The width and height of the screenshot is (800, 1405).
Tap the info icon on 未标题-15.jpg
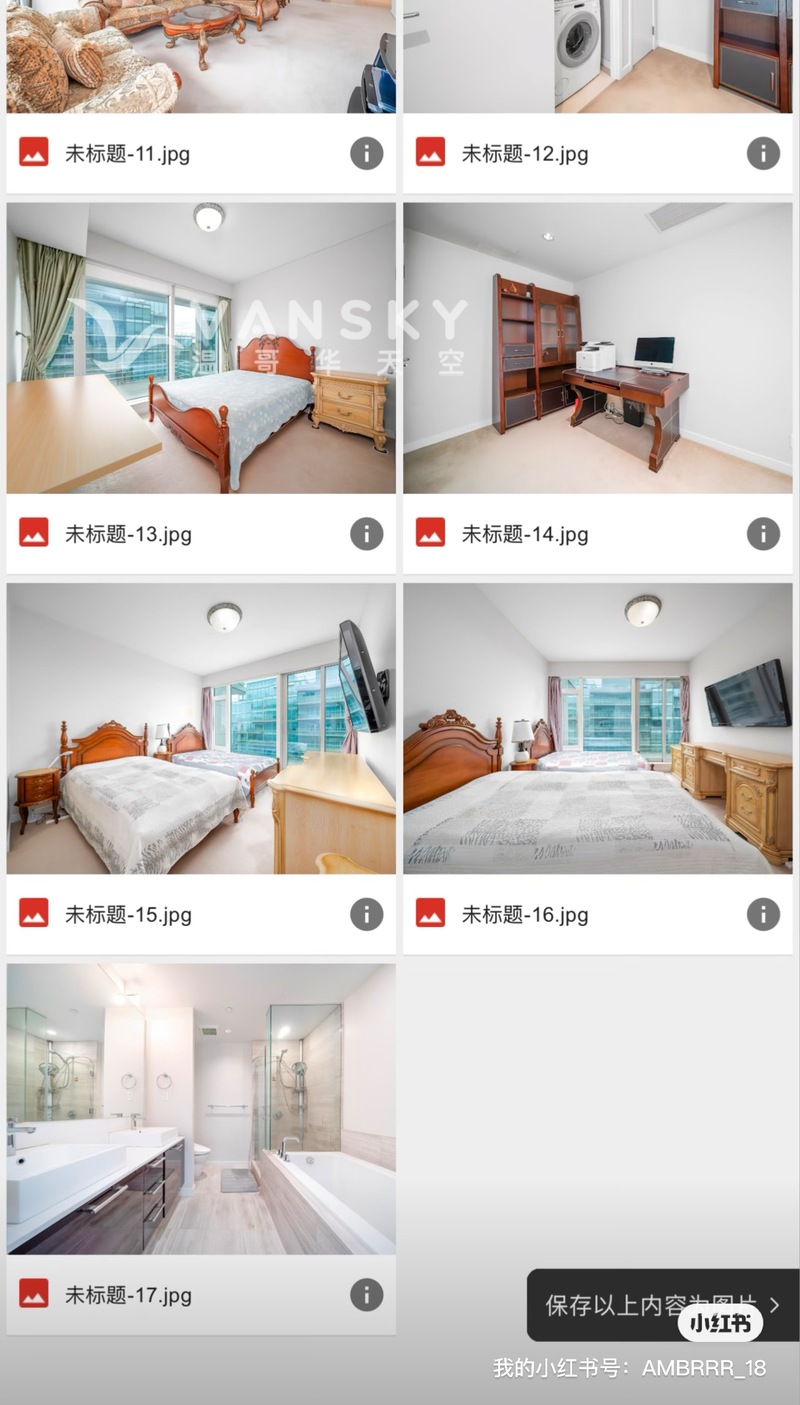click(366, 914)
